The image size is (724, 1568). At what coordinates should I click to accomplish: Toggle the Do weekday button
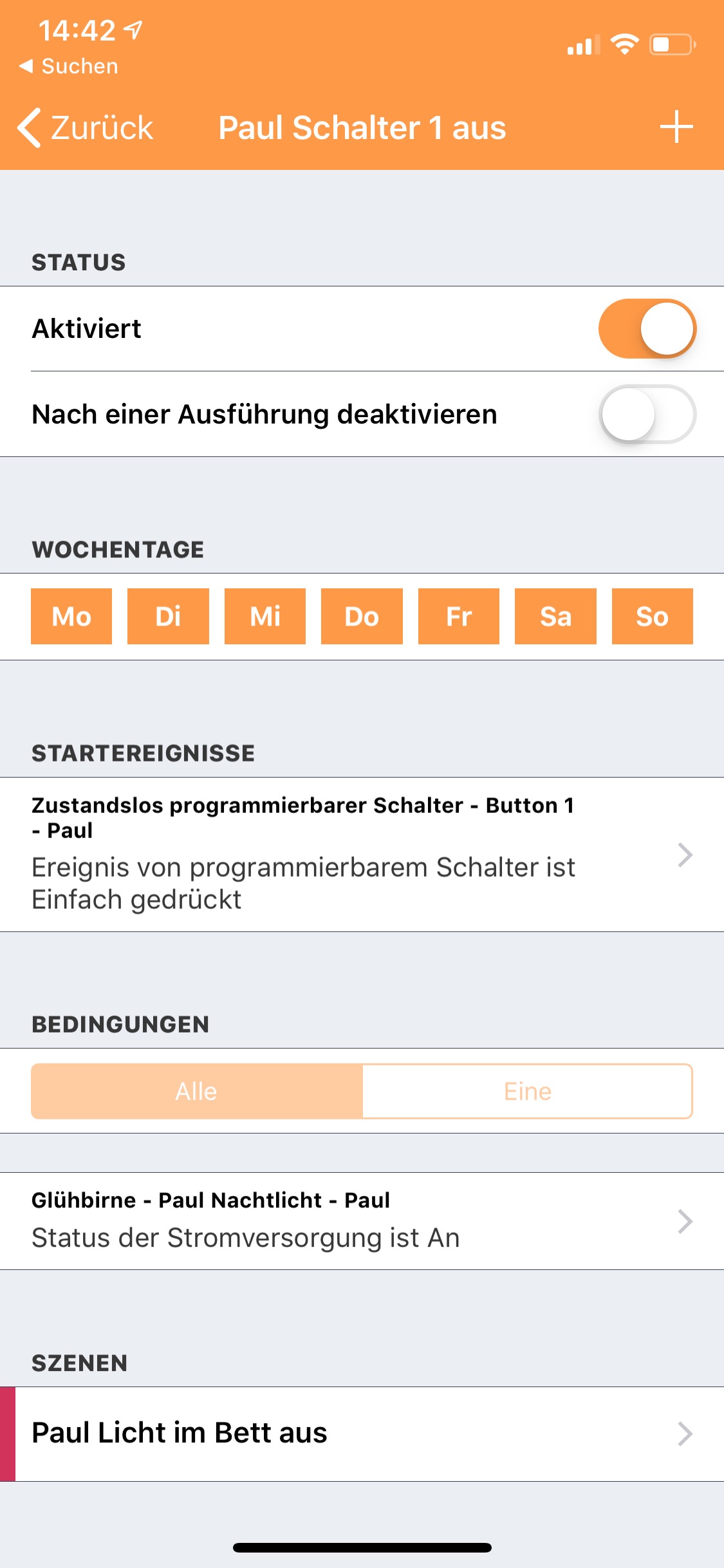[x=362, y=616]
